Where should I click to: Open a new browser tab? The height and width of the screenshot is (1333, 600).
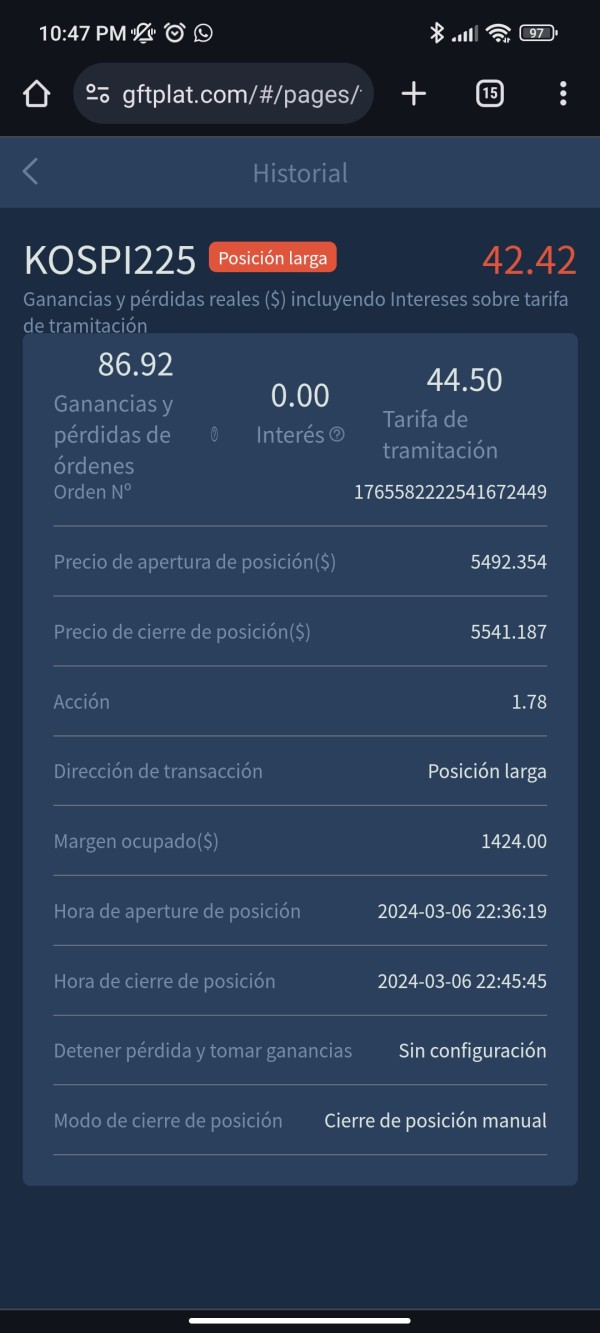coord(414,94)
